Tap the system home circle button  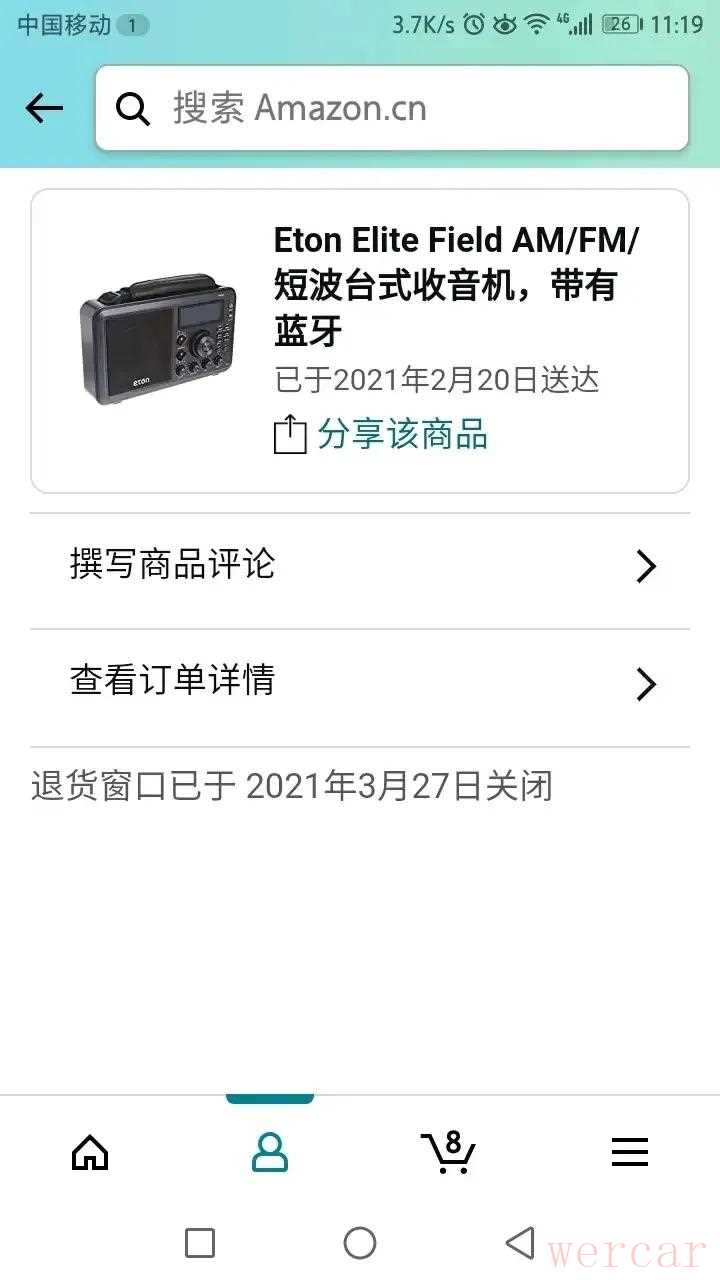(360, 1243)
